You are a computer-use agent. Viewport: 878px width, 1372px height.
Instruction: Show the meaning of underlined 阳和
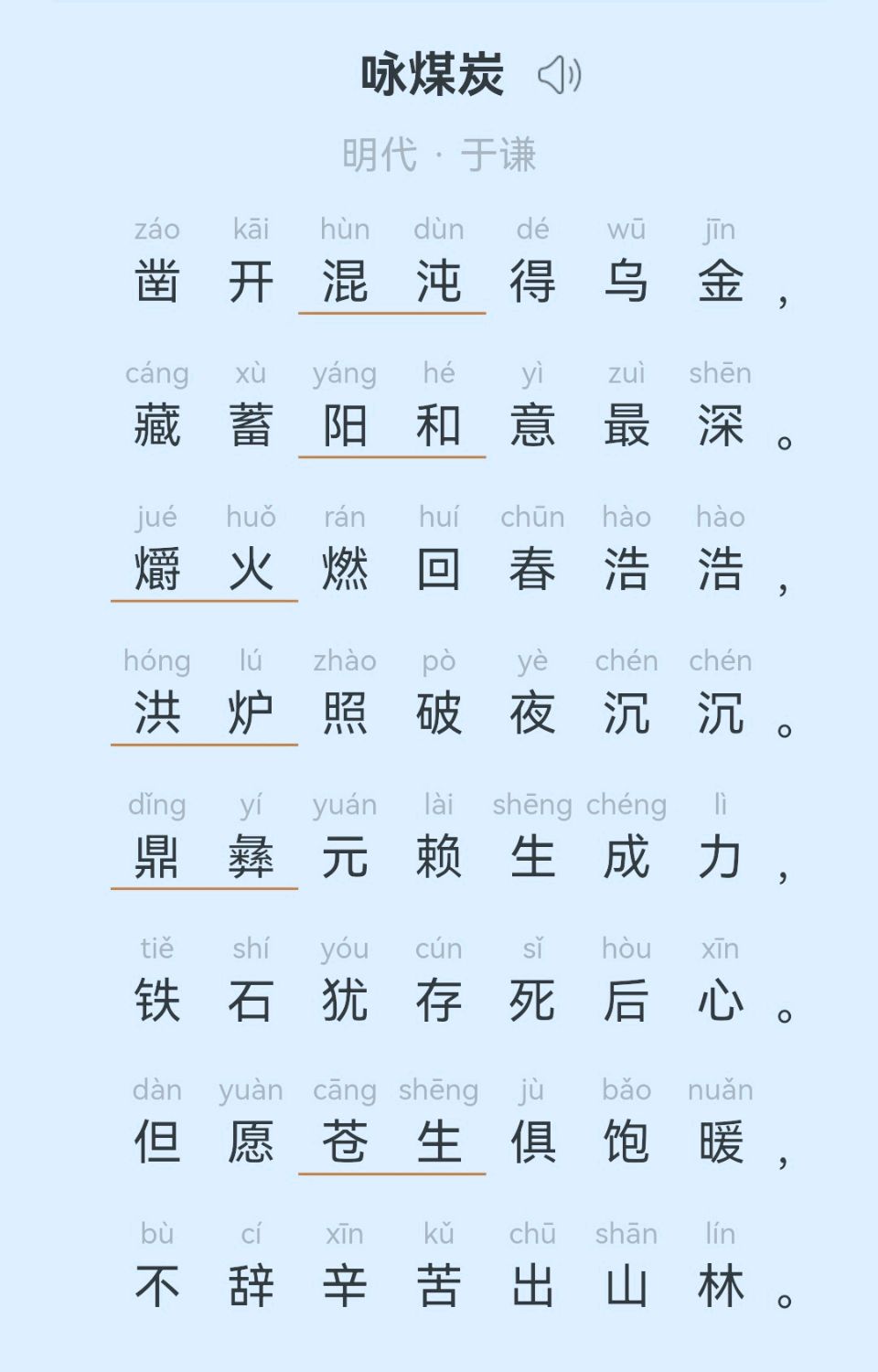pyautogui.click(x=391, y=426)
